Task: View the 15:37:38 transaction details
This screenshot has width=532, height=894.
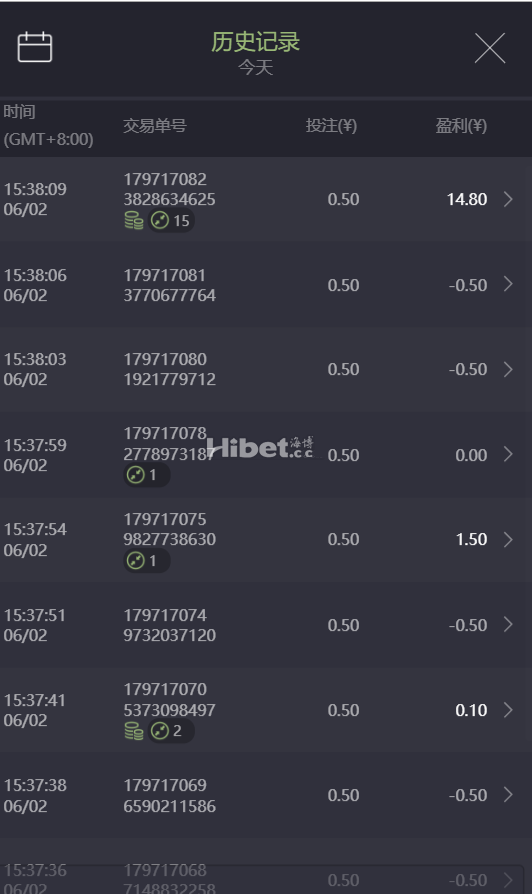Action: (x=266, y=795)
